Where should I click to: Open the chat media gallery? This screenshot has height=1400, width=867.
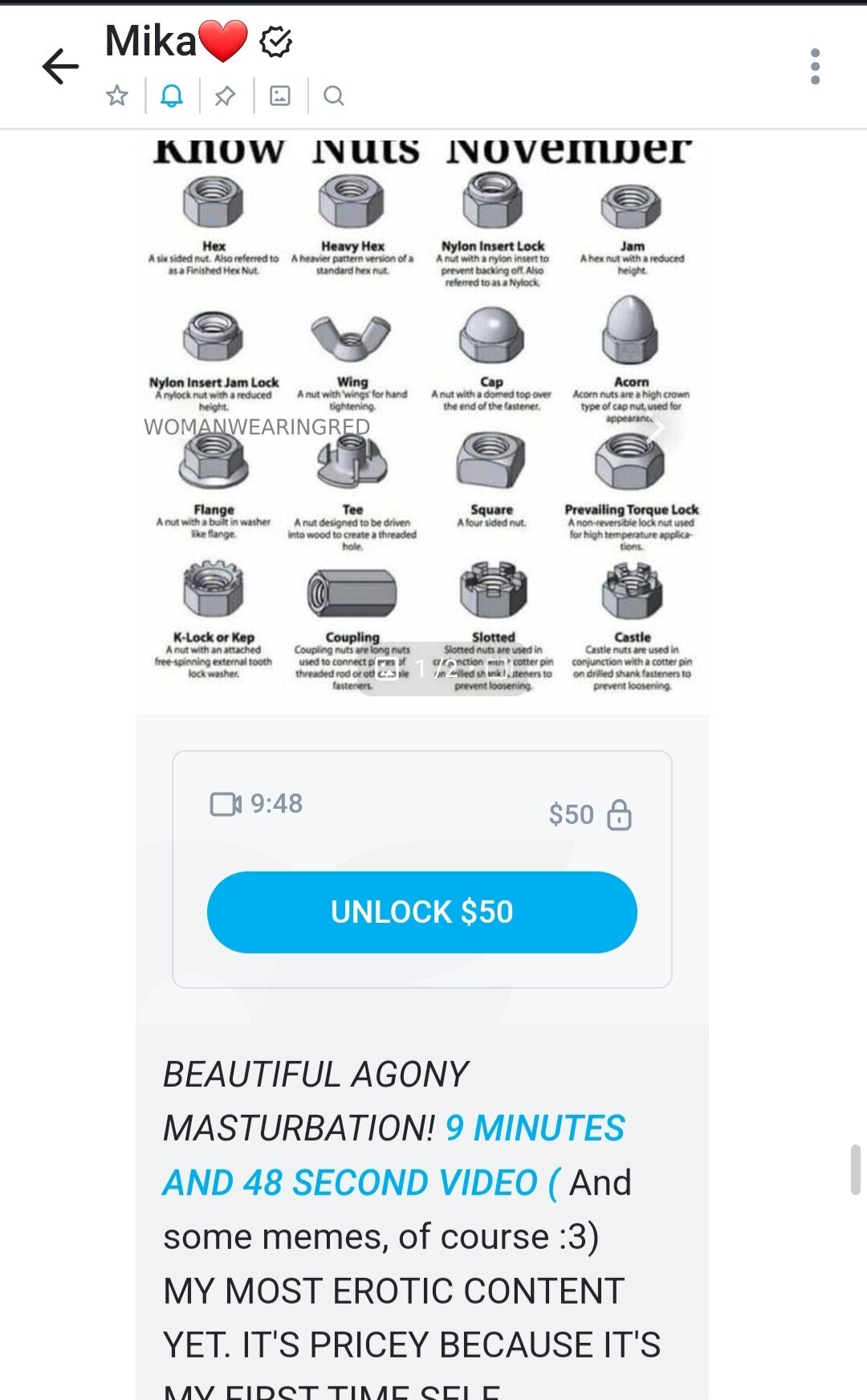click(280, 96)
